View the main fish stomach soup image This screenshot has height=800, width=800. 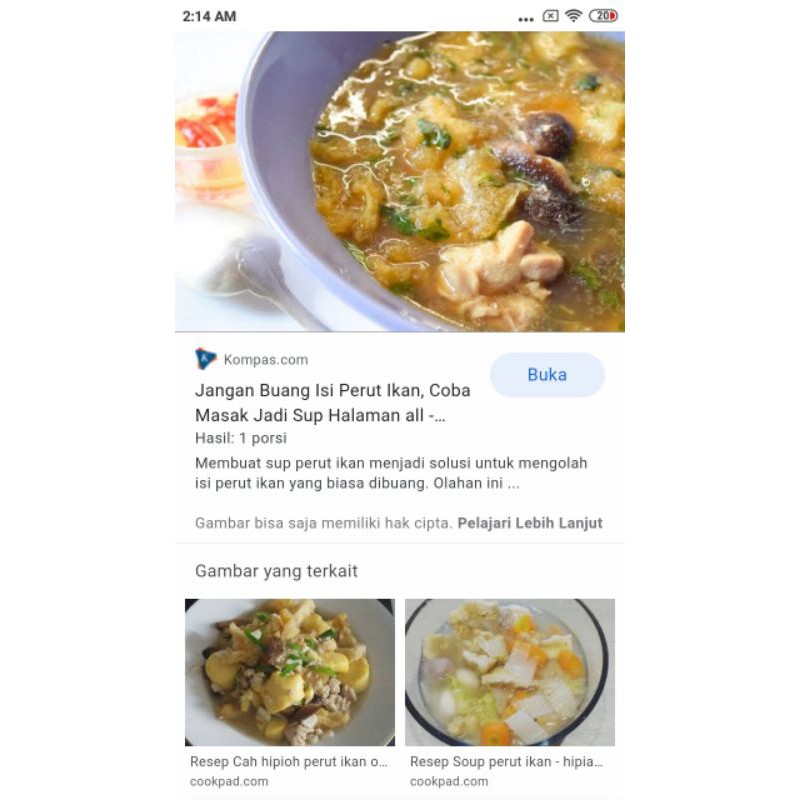coord(399,182)
